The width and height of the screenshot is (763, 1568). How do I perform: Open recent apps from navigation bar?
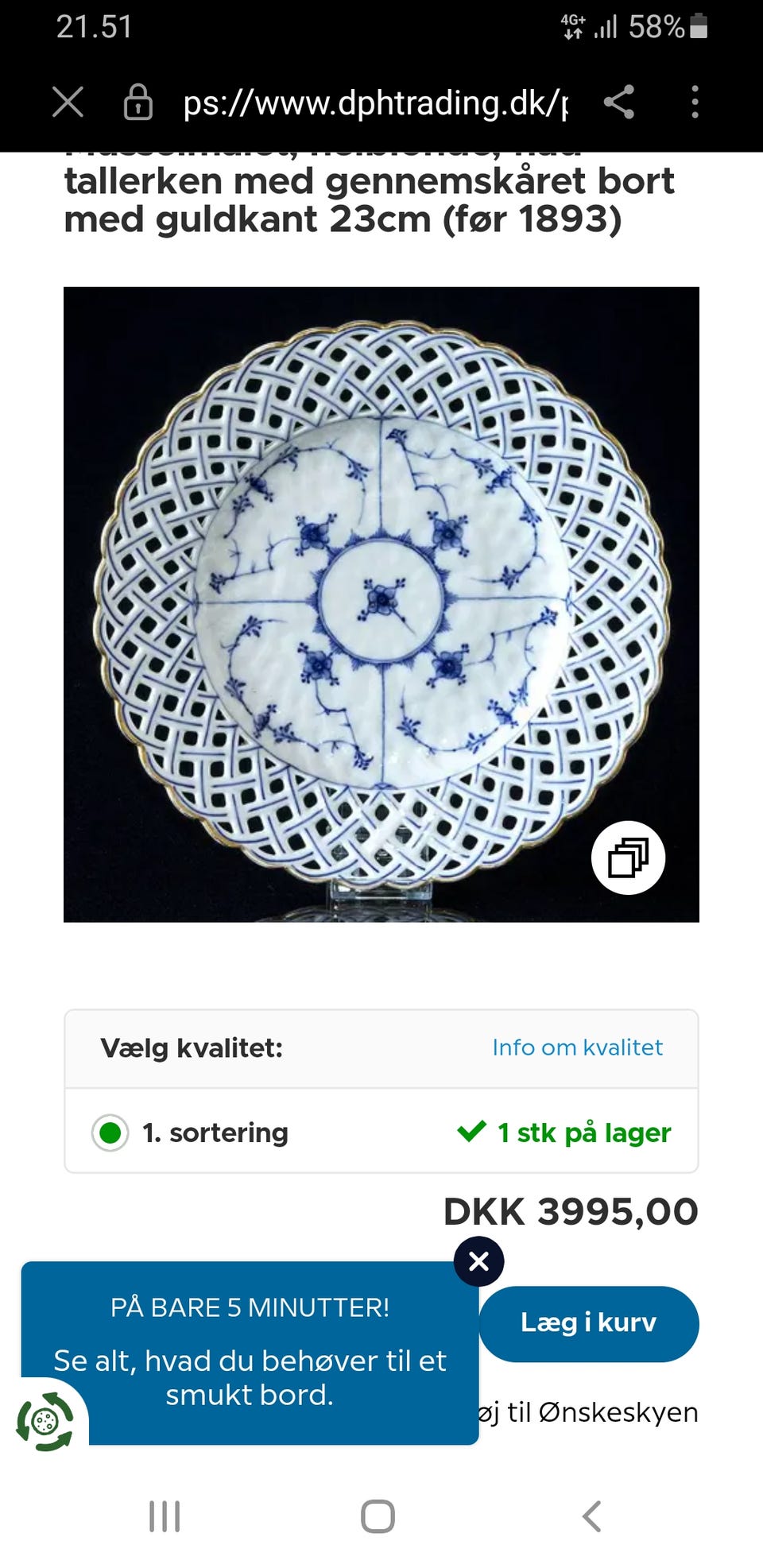pos(163,1515)
